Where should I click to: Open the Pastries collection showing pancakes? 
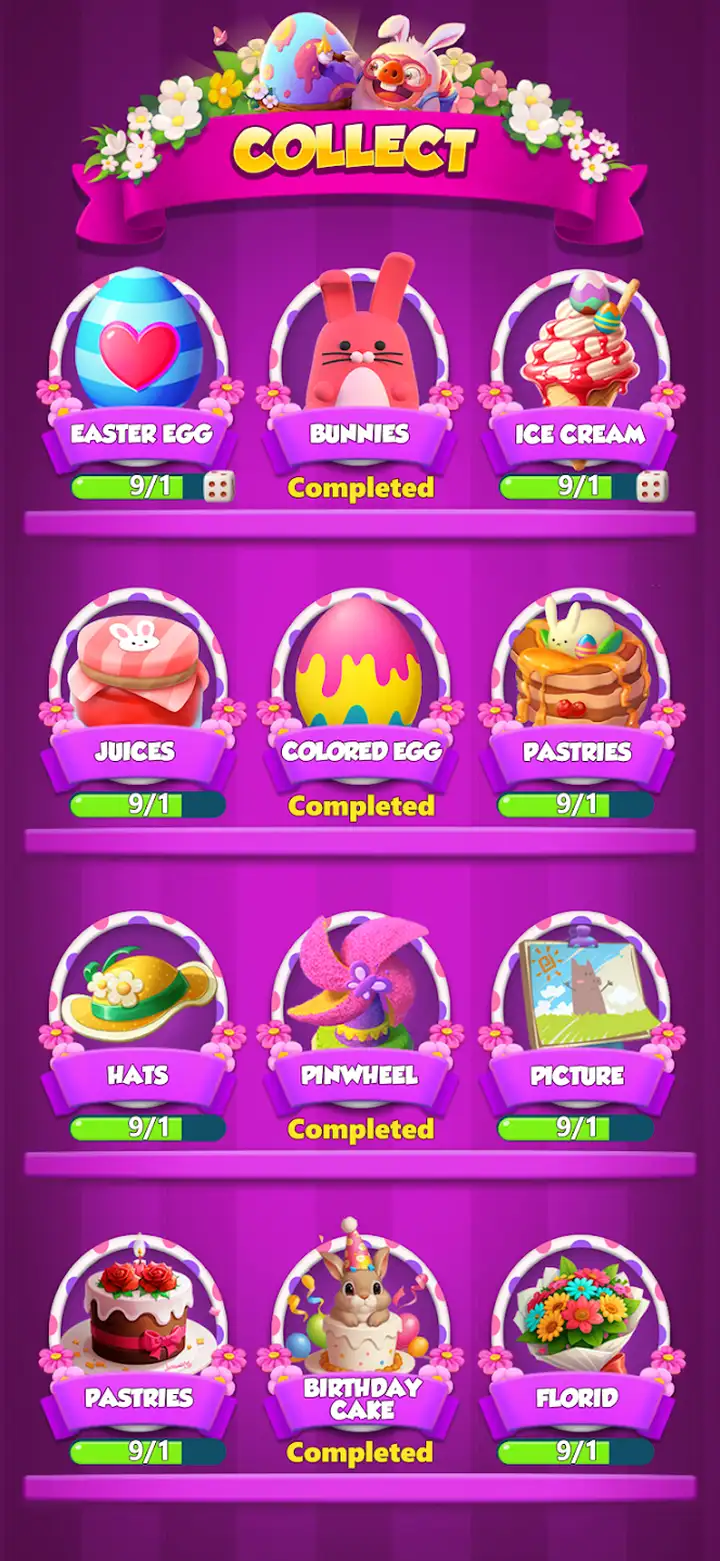pos(579,690)
